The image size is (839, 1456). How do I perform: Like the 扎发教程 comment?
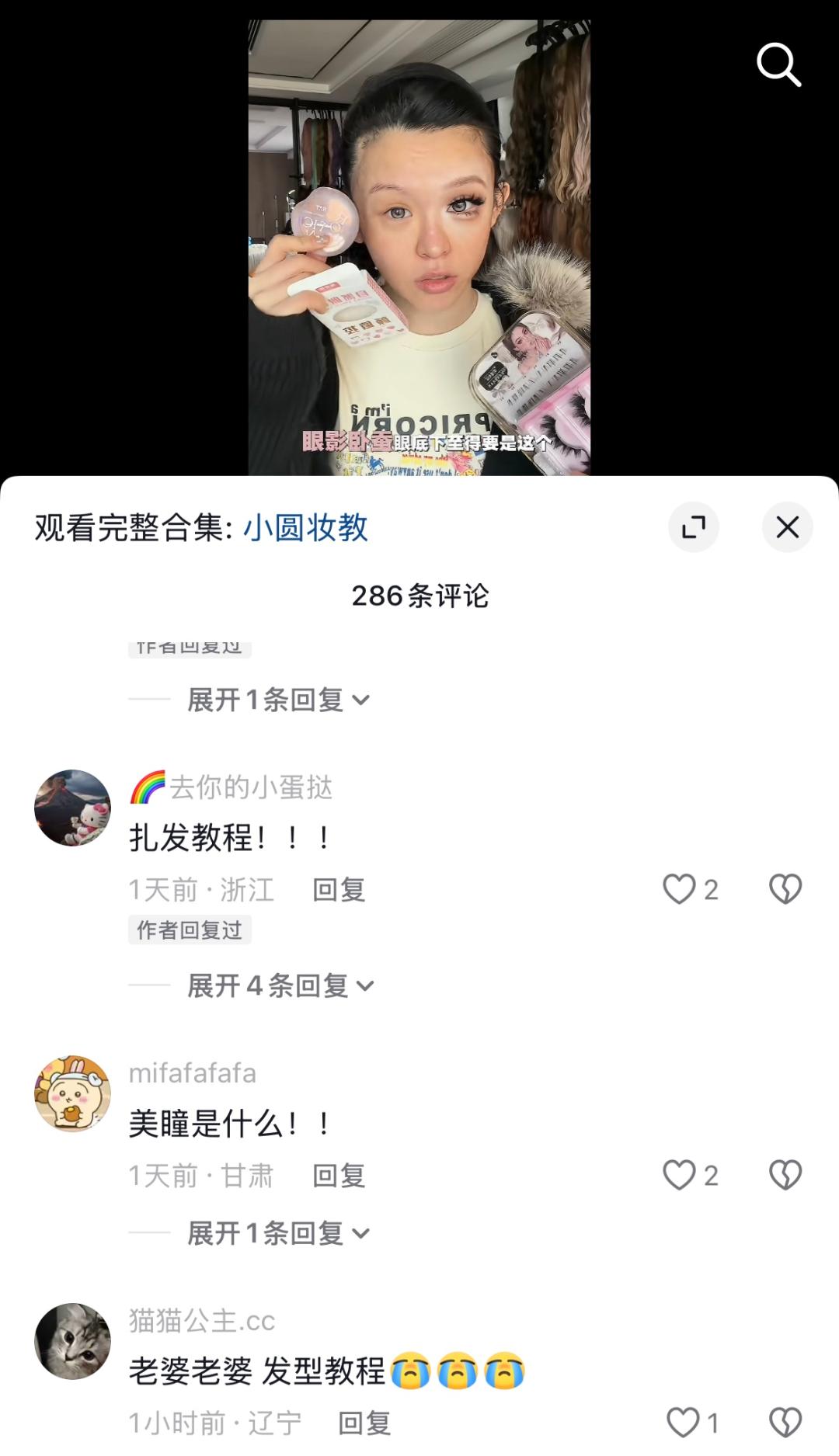tap(679, 889)
